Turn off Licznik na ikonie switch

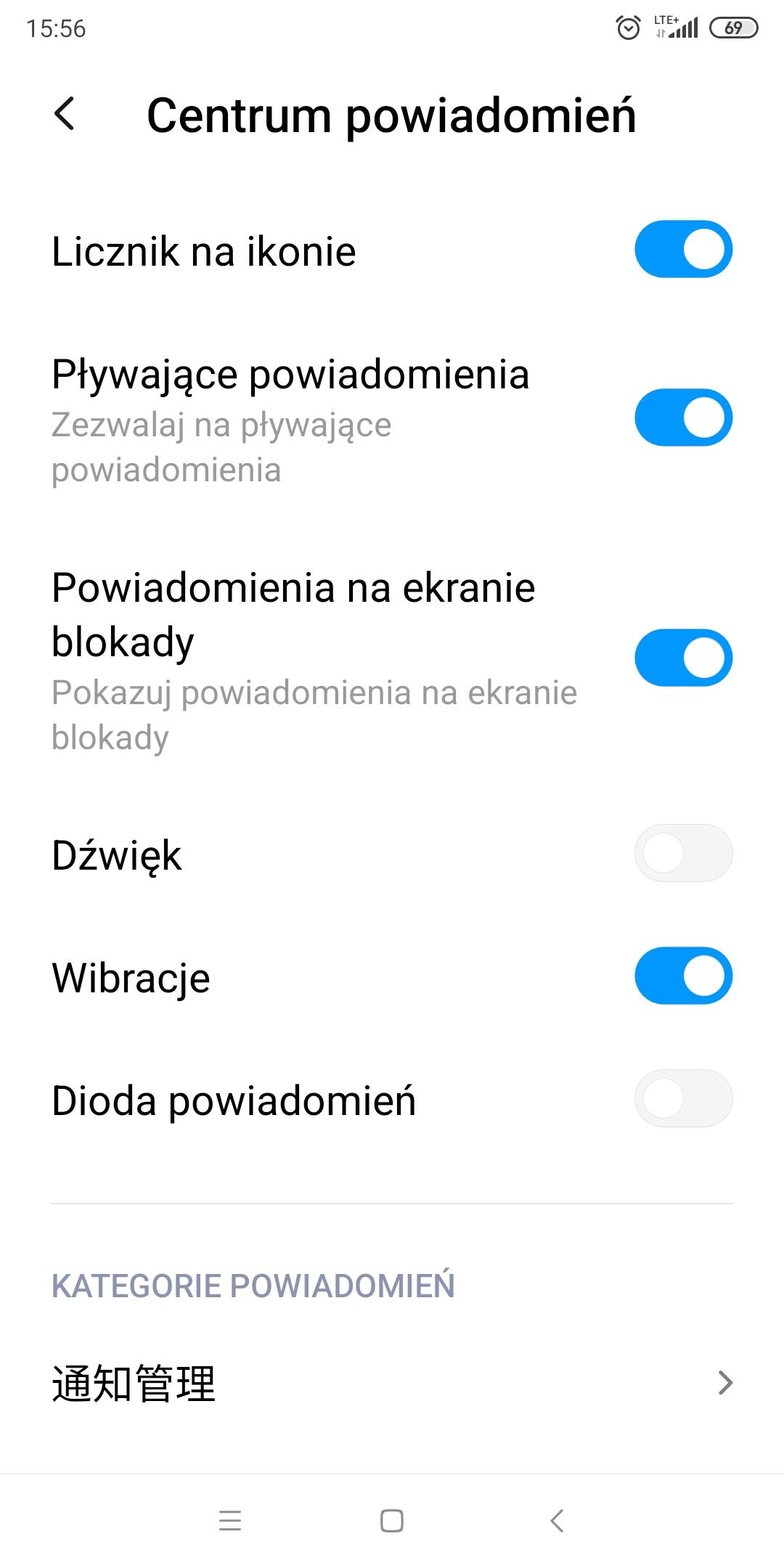pyautogui.click(x=683, y=250)
